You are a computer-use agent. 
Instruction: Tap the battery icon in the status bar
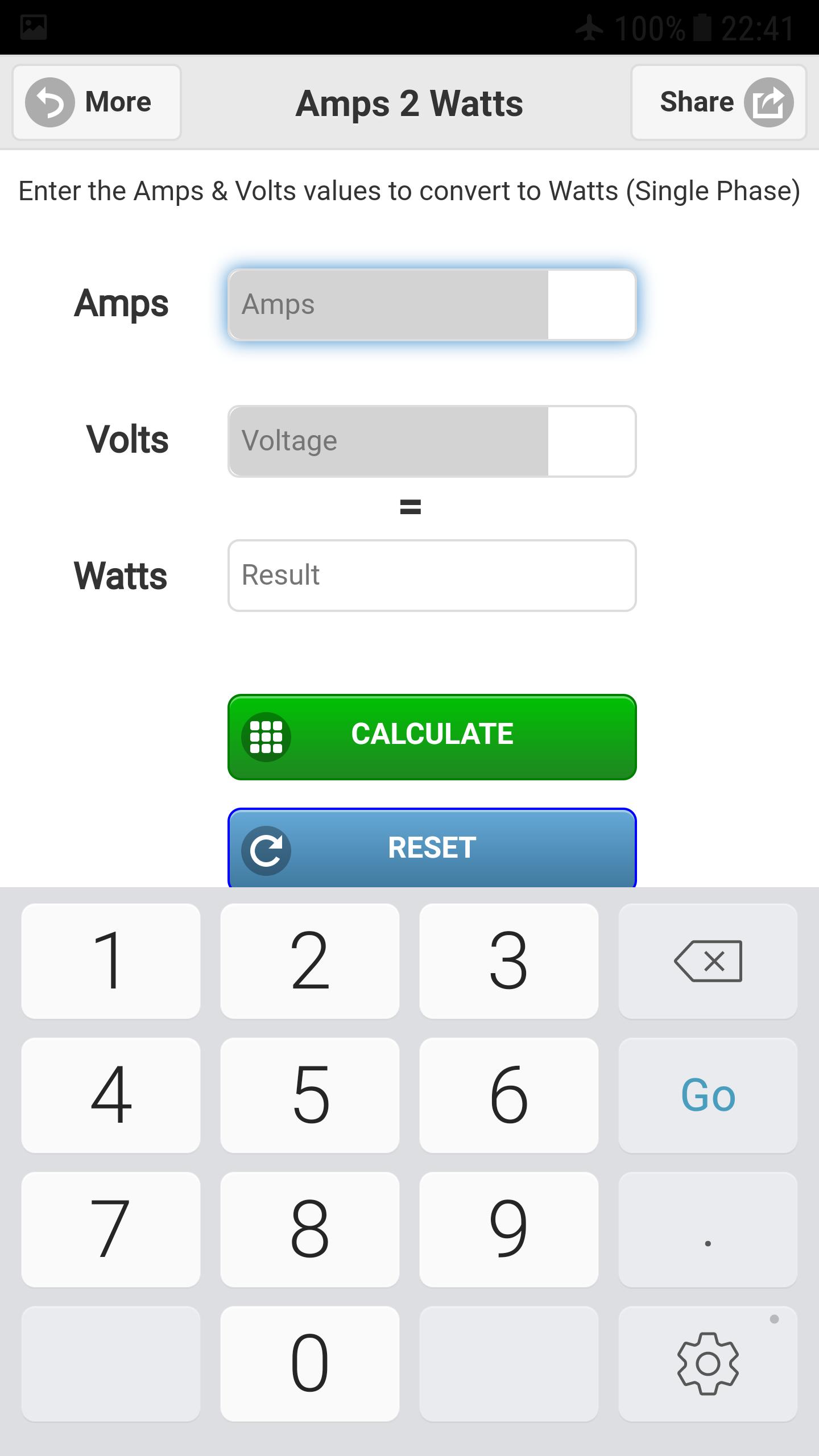701,26
